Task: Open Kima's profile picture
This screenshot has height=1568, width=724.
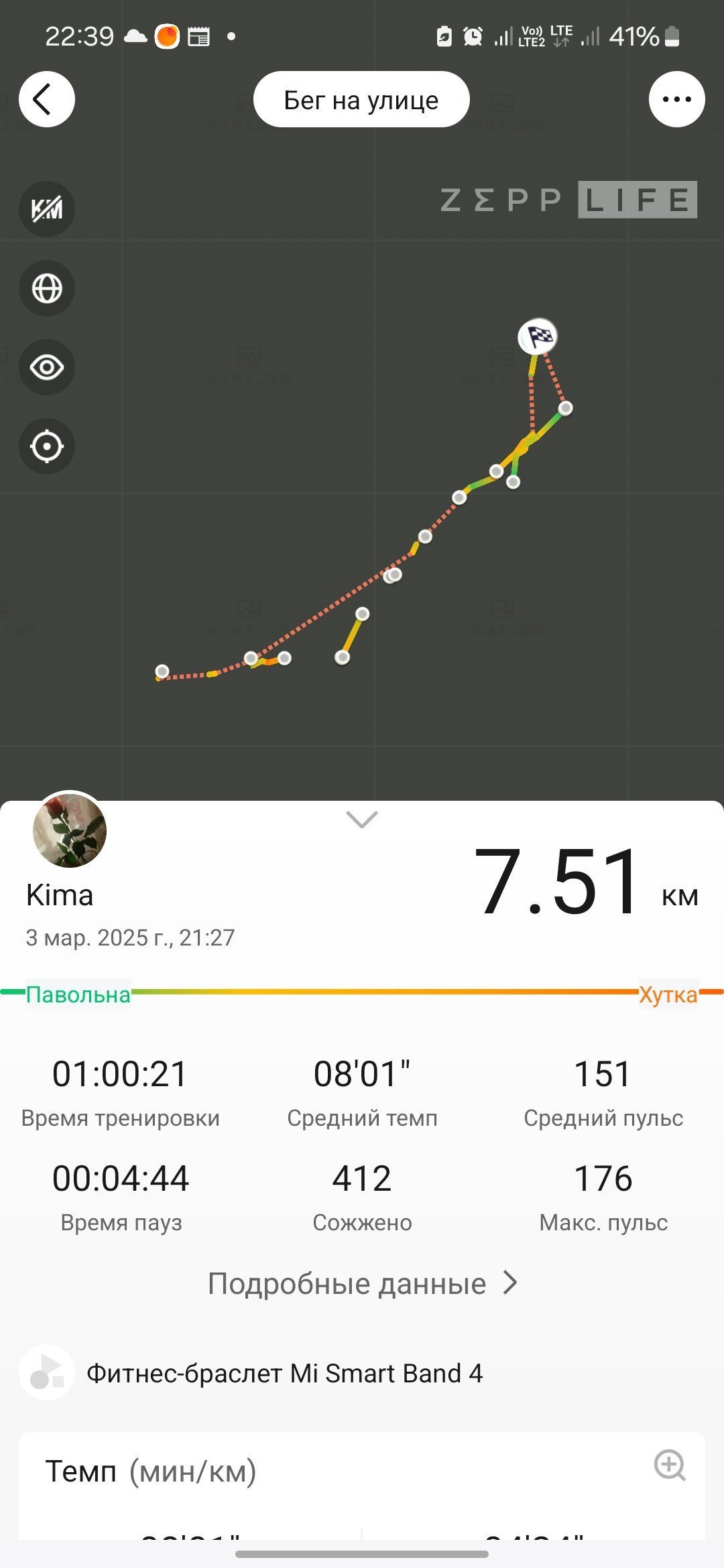Action: (x=70, y=831)
